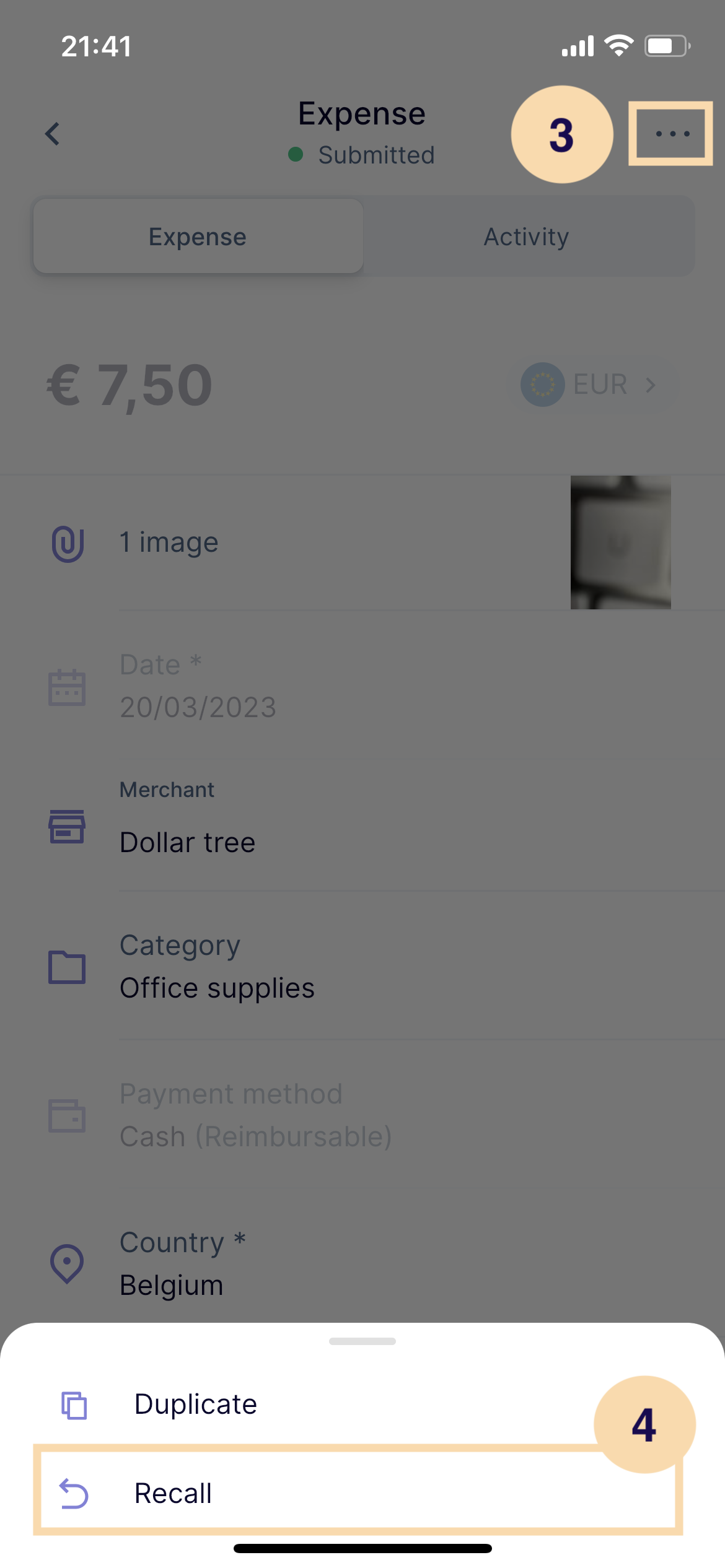Open the EUR currency picker

pyautogui.click(x=590, y=385)
